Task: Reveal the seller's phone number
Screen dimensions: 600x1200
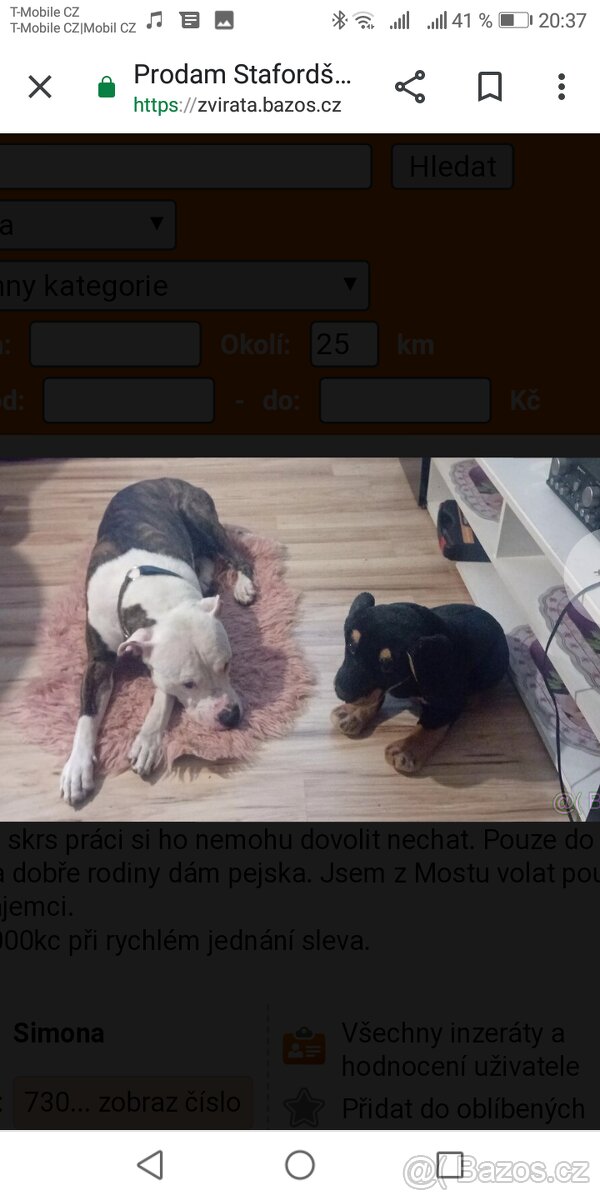Action: pos(133,1102)
